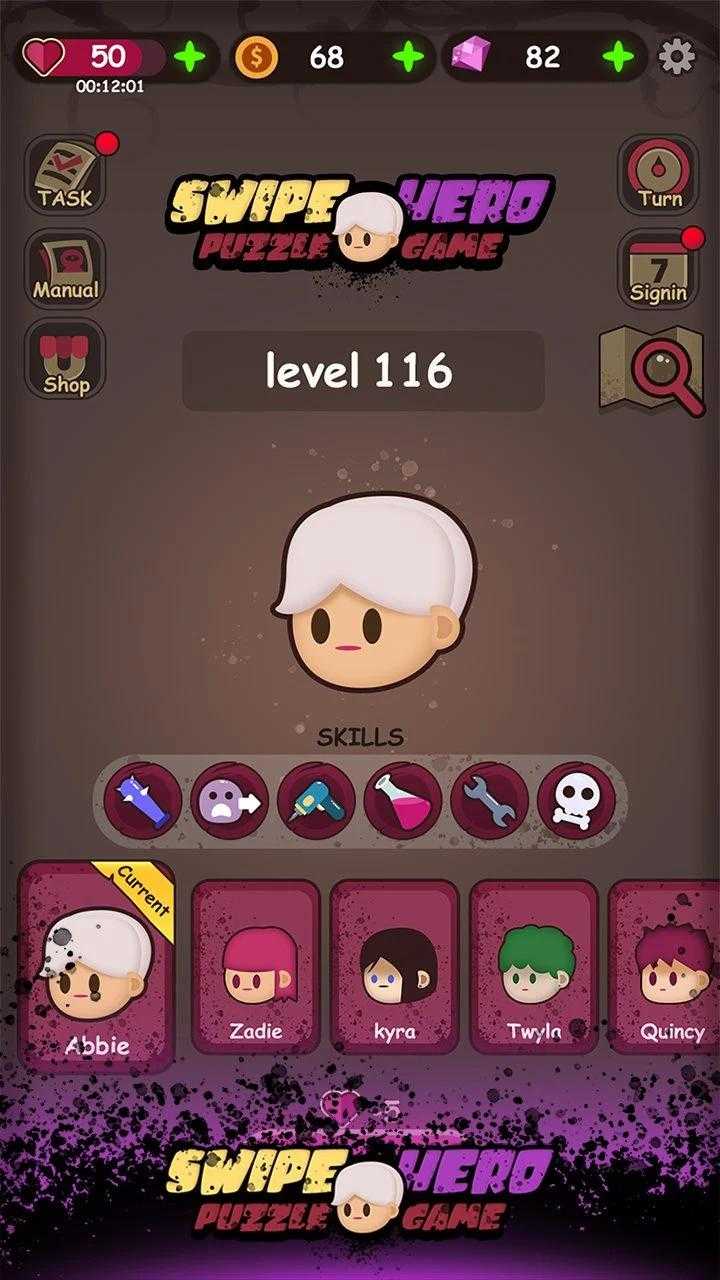Go to the Shop
This screenshot has width=720, height=1280.
(66, 360)
